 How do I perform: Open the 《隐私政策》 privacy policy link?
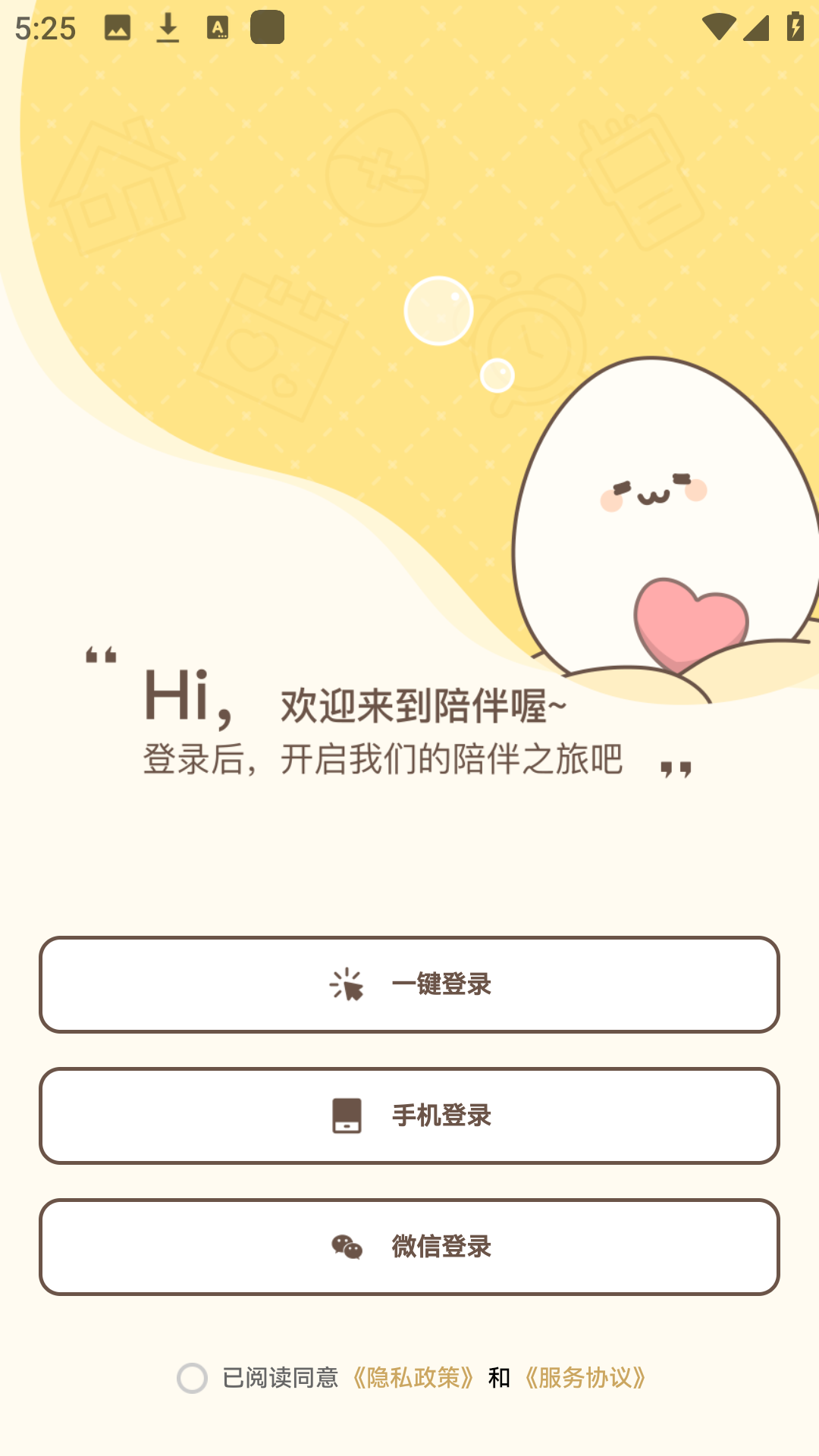tap(413, 1377)
